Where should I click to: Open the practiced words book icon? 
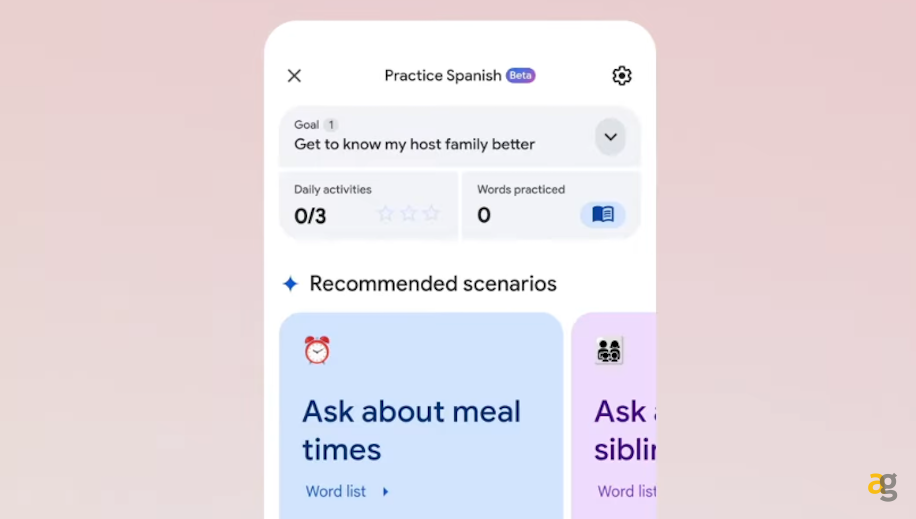point(602,214)
